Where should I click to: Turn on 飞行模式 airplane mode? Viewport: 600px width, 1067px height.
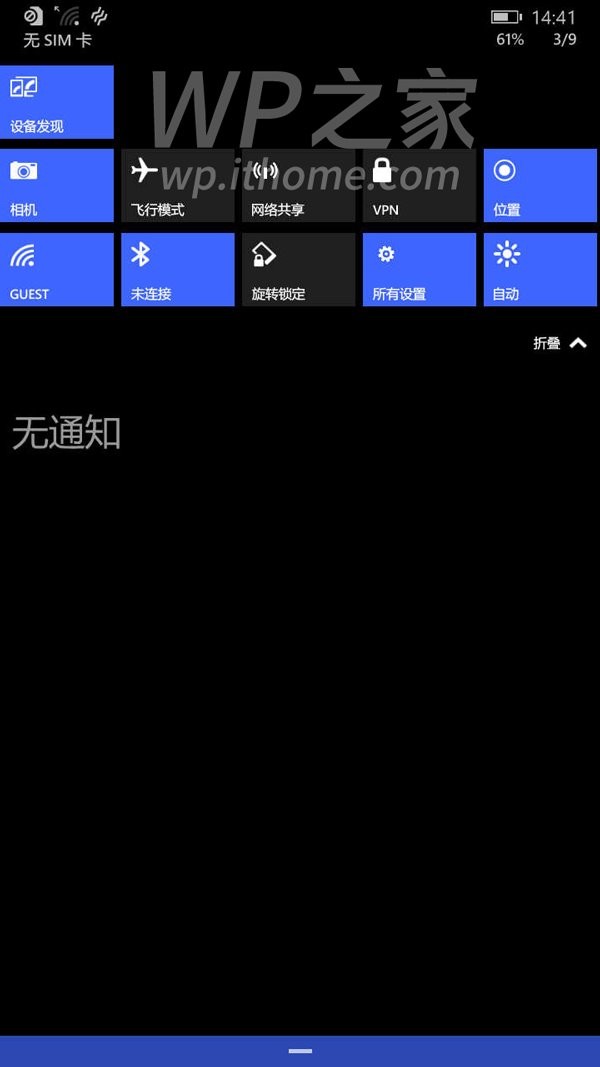pyautogui.click(x=178, y=185)
